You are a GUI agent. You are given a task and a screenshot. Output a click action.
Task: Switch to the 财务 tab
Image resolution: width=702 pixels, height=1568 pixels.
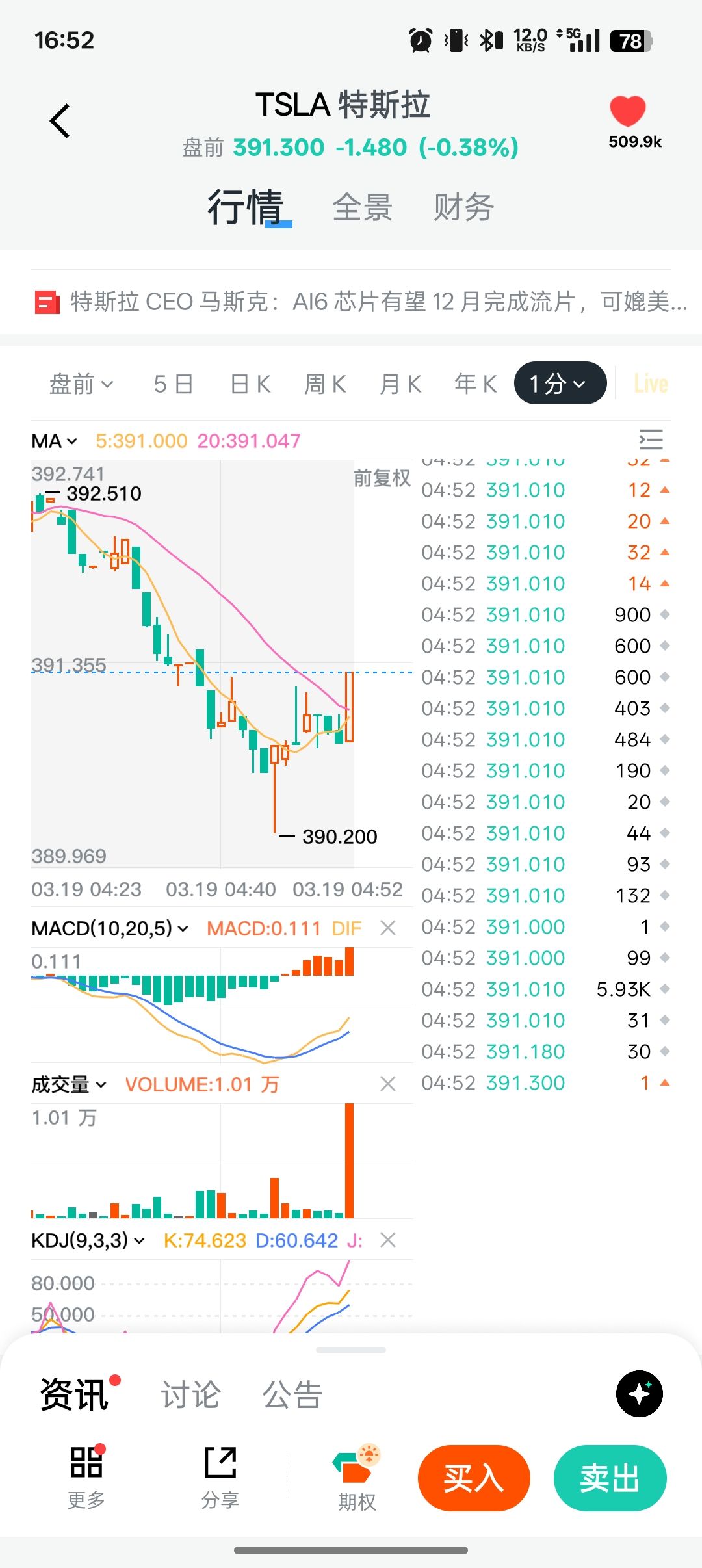(463, 208)
